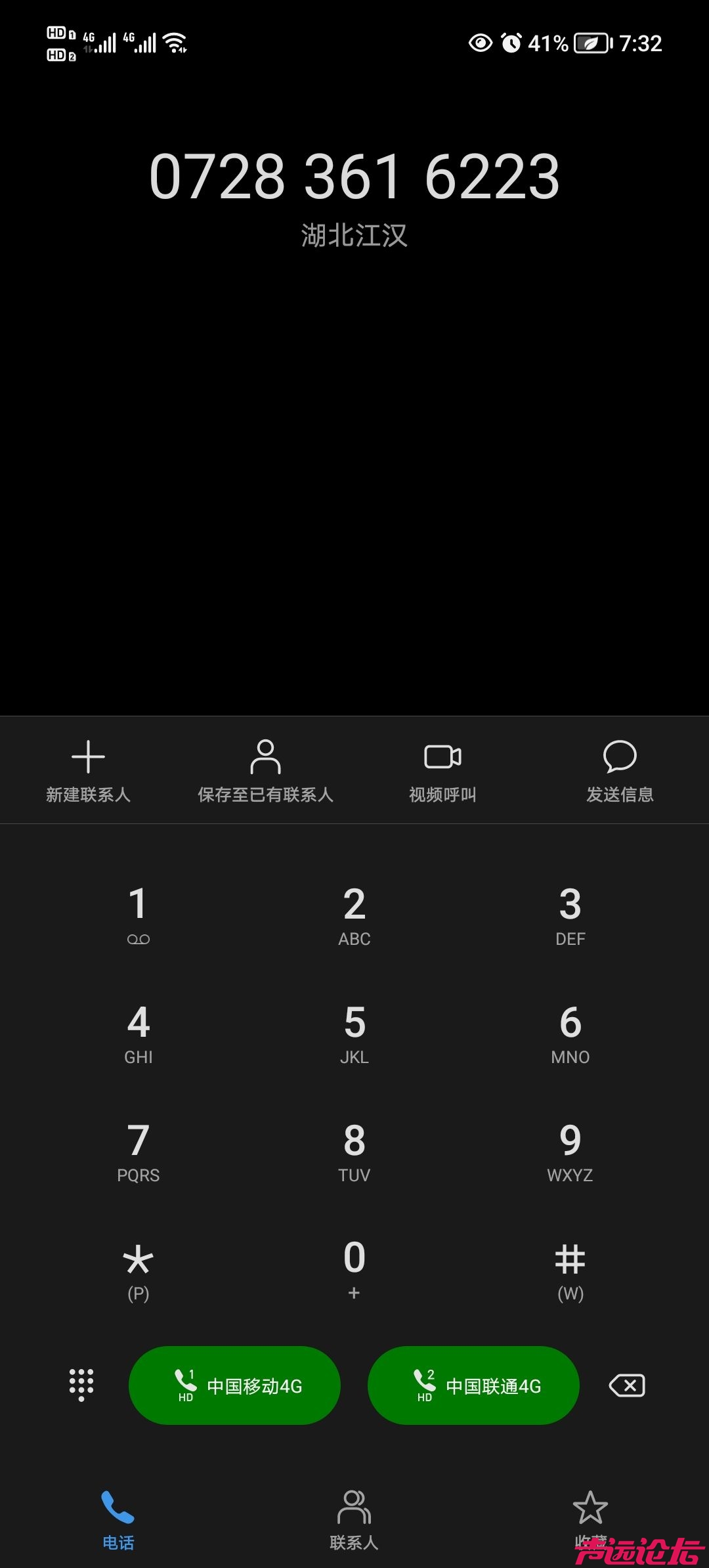Tap the 2 ABC key
The width and height of the screenshot is (709, 1568).
point(354,914)
